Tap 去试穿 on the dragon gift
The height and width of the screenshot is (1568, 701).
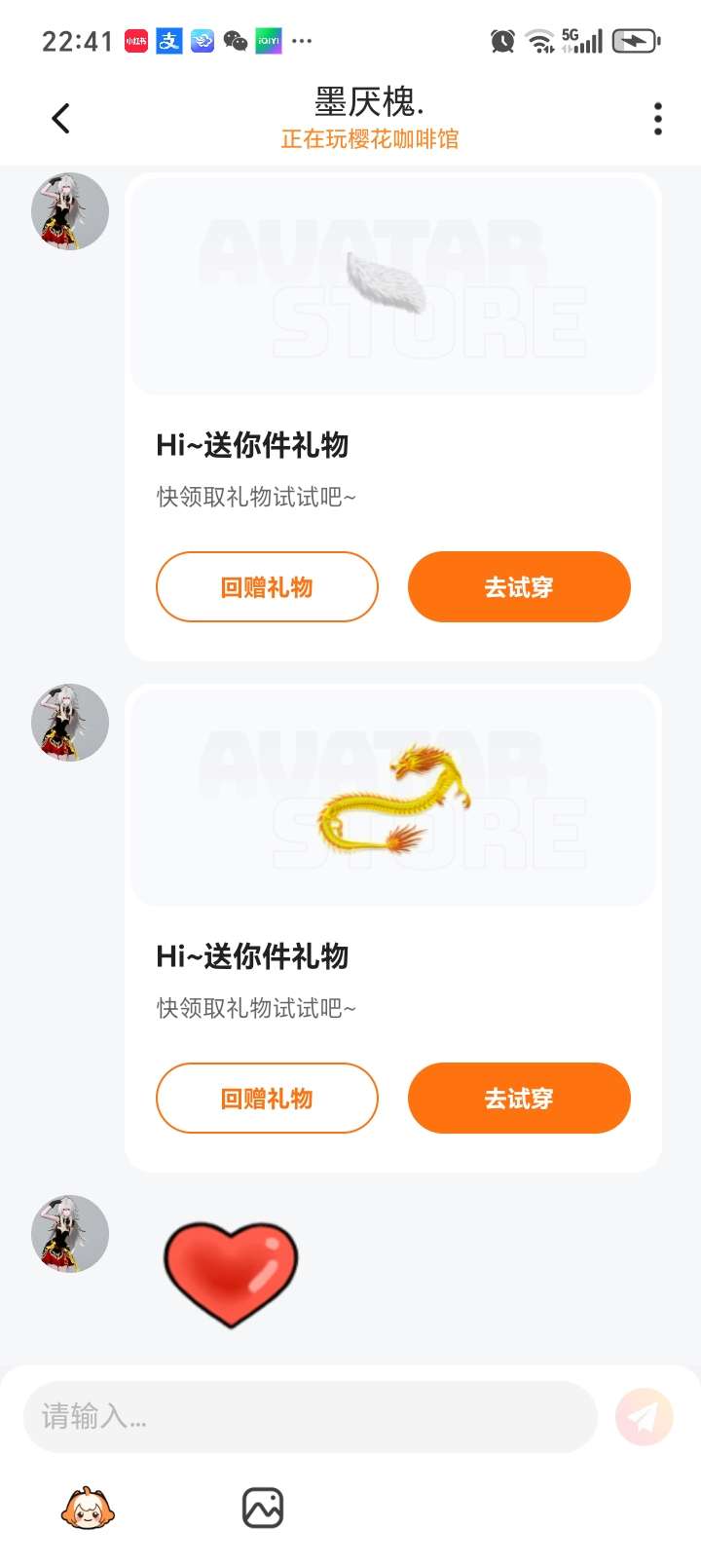(x=519, y=1099)
